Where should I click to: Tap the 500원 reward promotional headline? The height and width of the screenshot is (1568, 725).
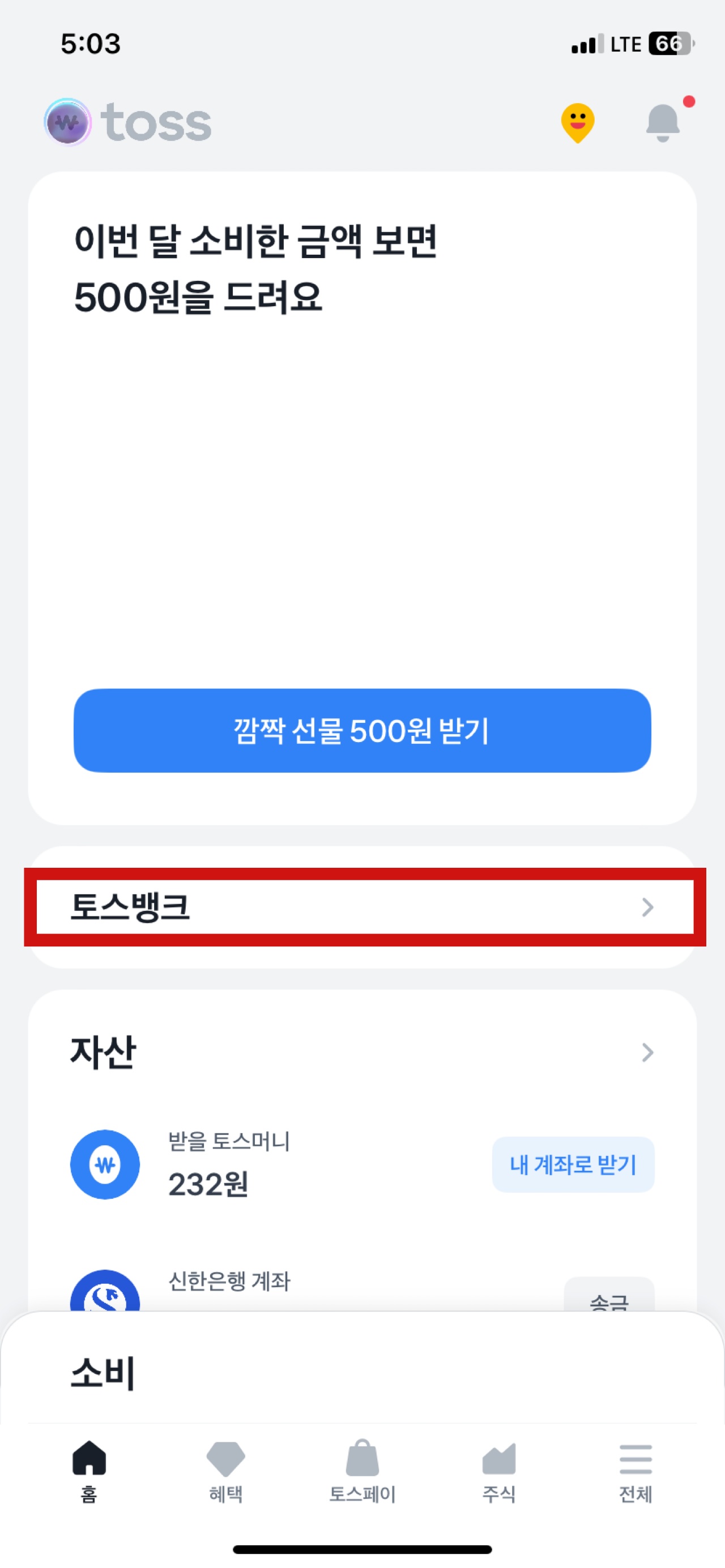point(256,268)
